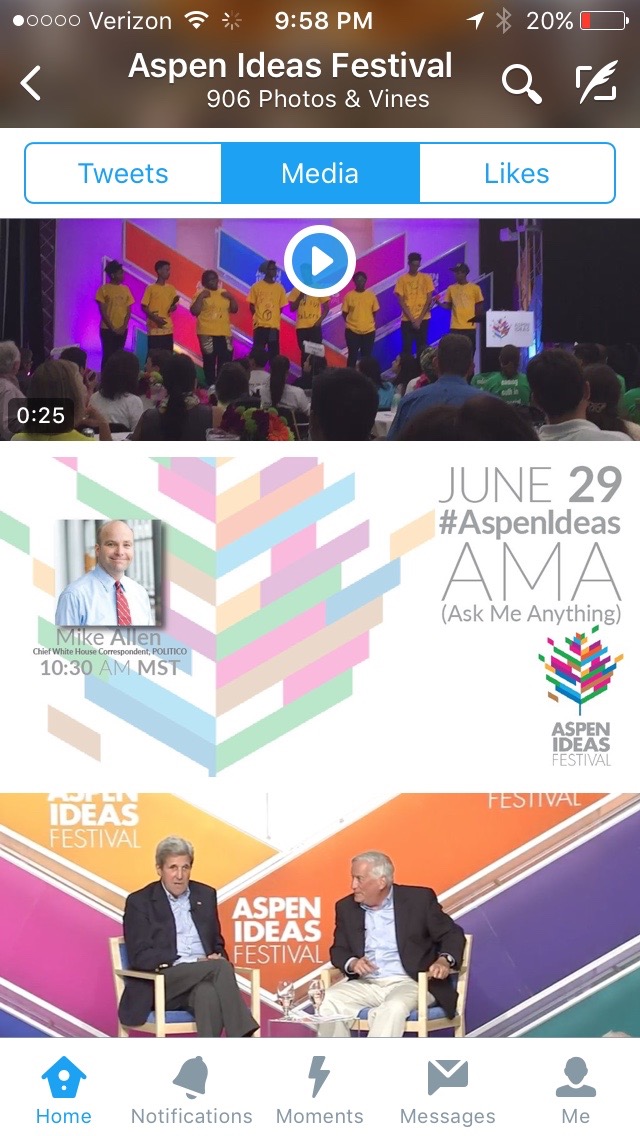Screen dimensions: 640x1136
Task: Switch to the Me profile tab
Action: [575, 1091]
